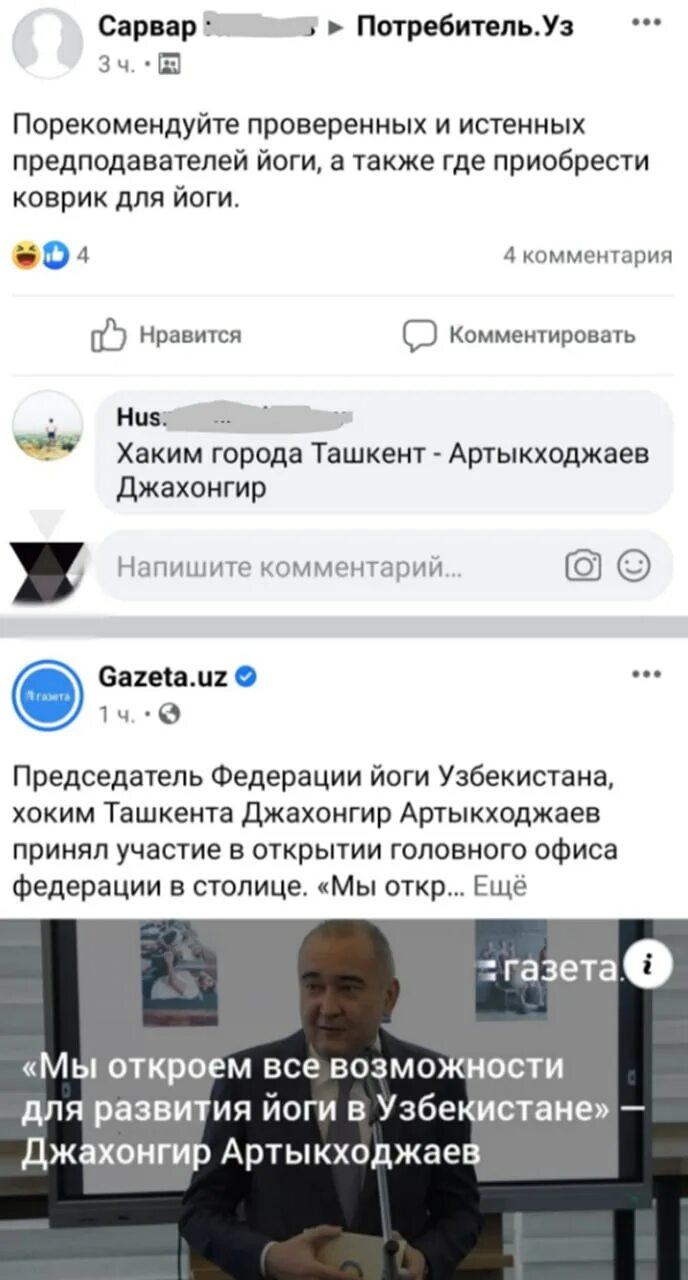The width and height of the screenshot is (688, 1280).
Task: Open the Потребитель.Уз group page
Action: (465, 27)
